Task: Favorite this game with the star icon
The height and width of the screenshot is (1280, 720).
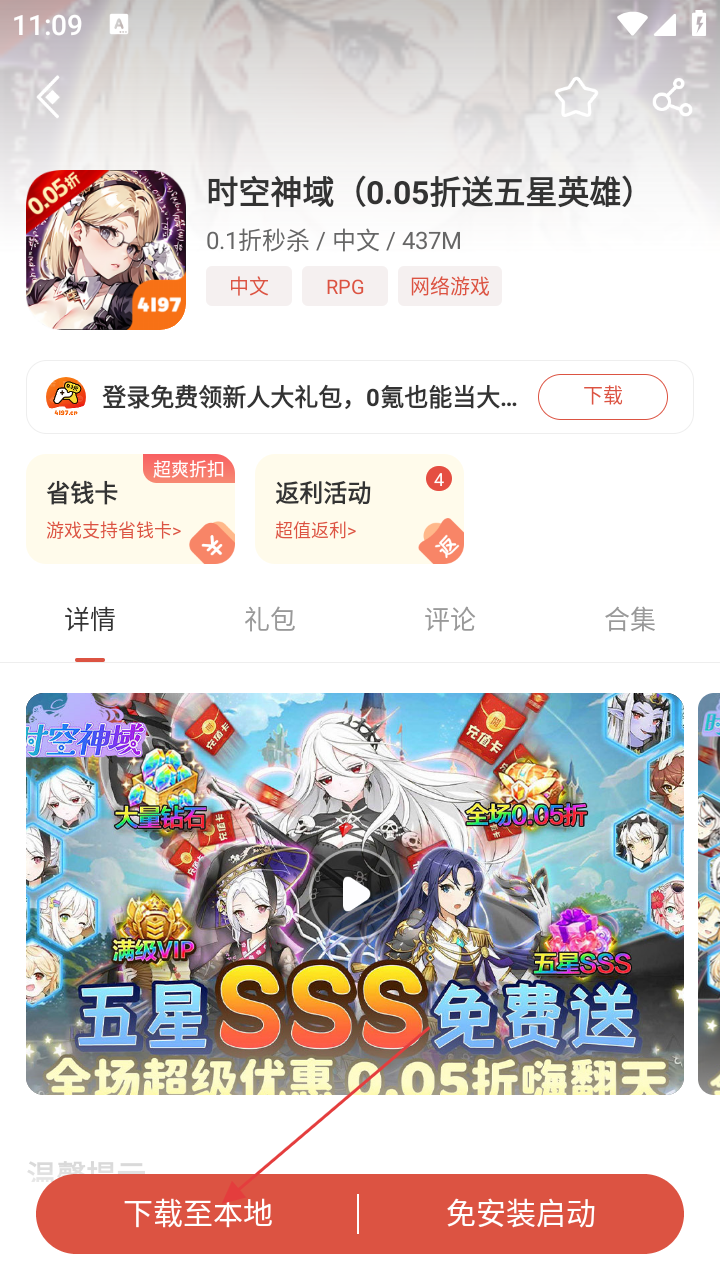Action: [576, 98]
